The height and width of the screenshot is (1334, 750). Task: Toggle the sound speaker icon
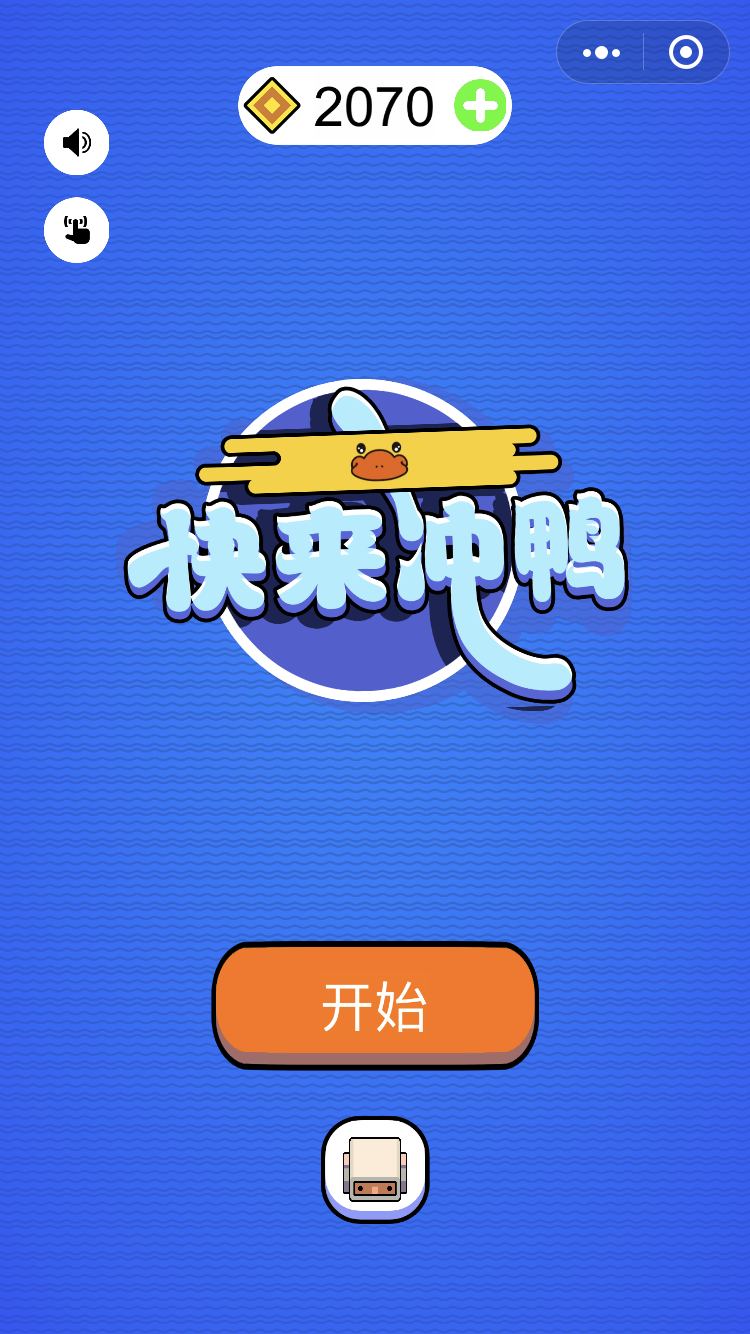pyautogui.click(x=76, y=142)
